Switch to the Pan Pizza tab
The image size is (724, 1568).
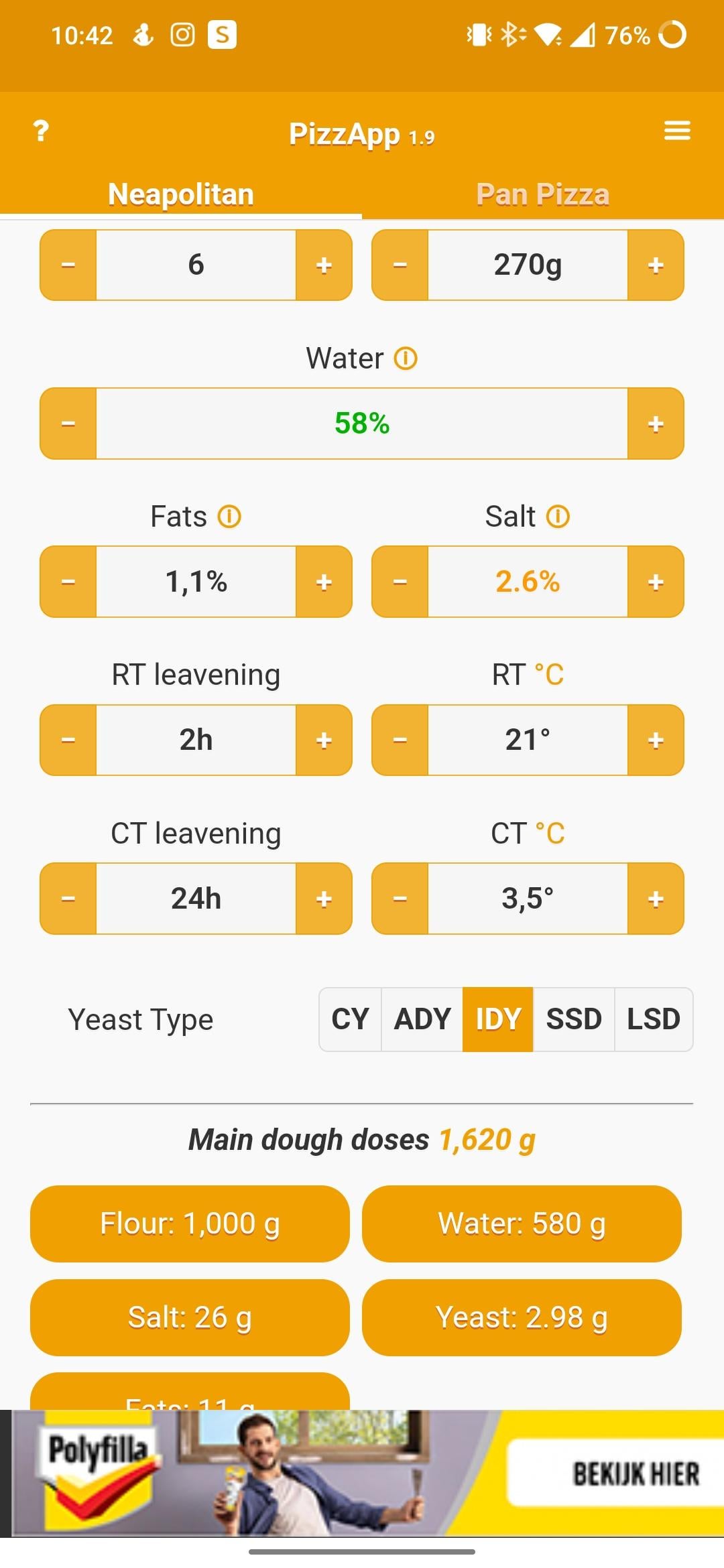point(542,194)
